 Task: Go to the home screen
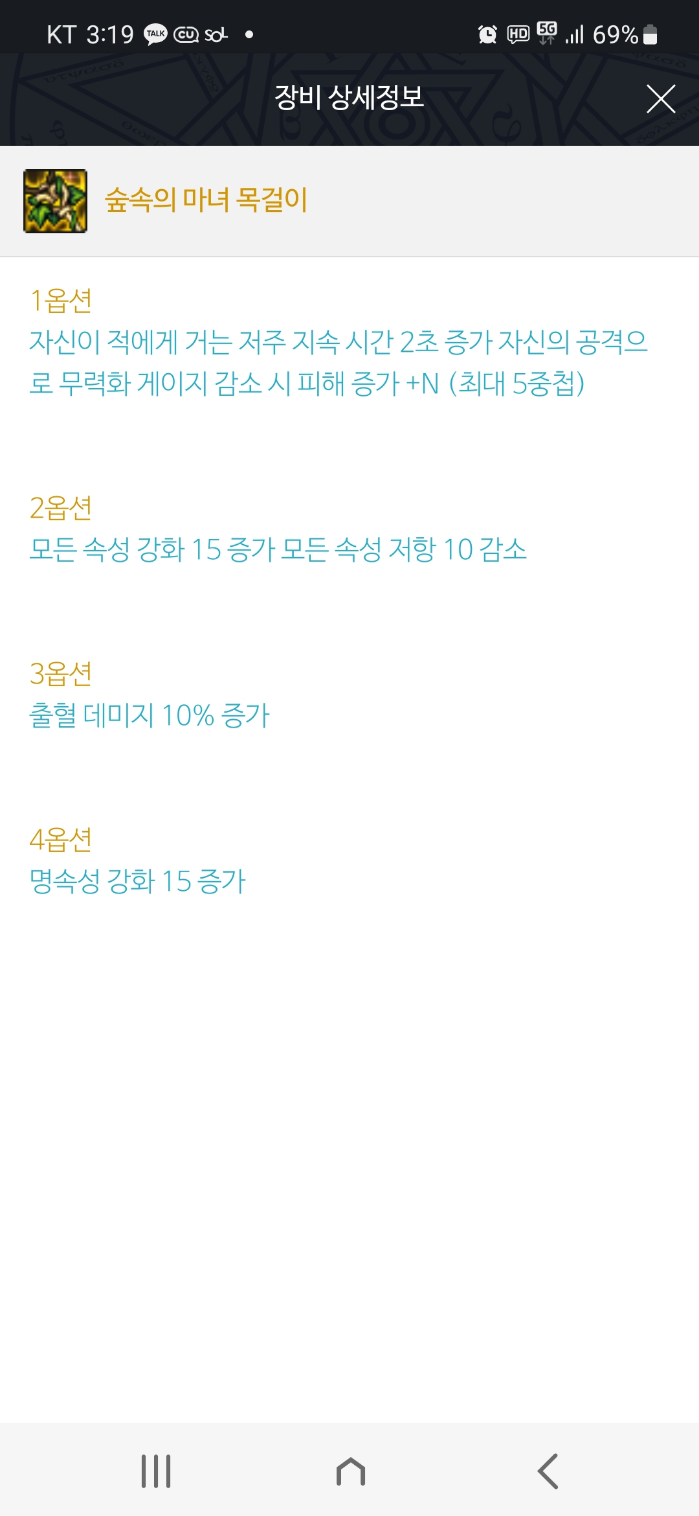point(350,1471)
